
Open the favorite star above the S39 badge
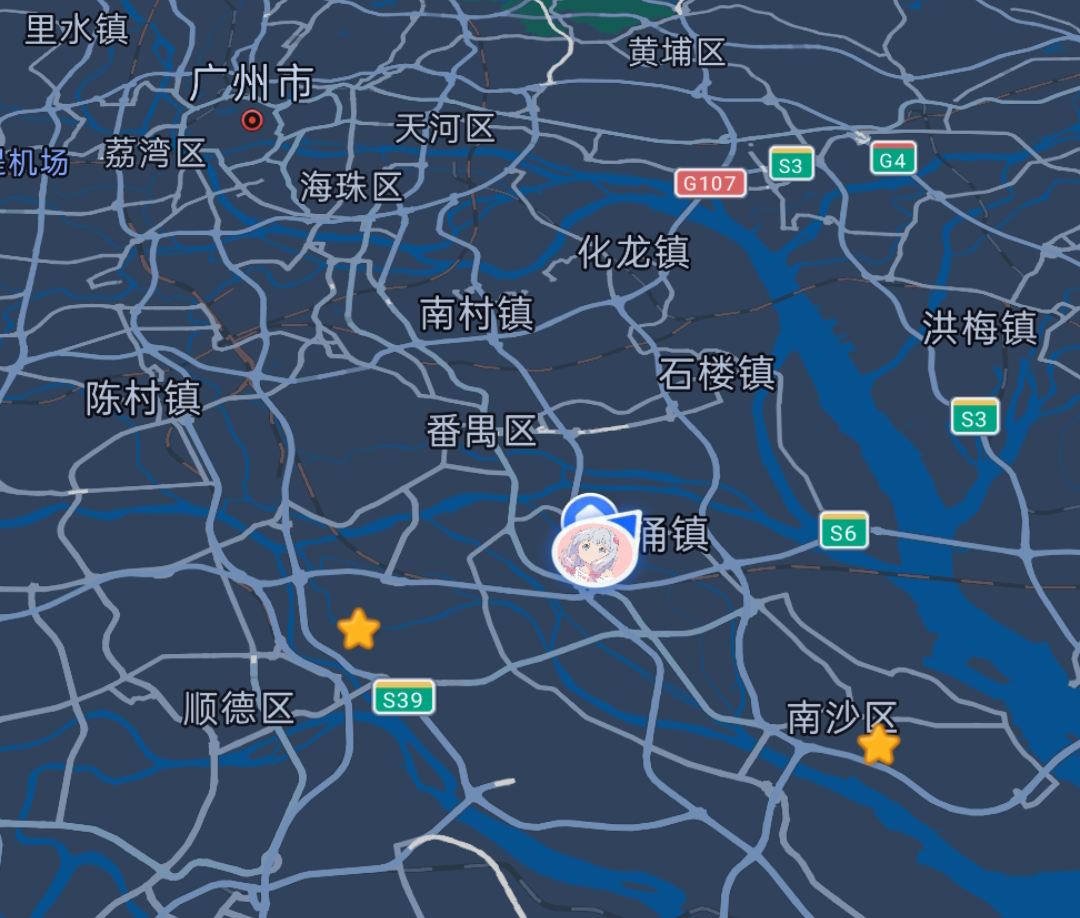pyautogui.click(x=358, y=629)
